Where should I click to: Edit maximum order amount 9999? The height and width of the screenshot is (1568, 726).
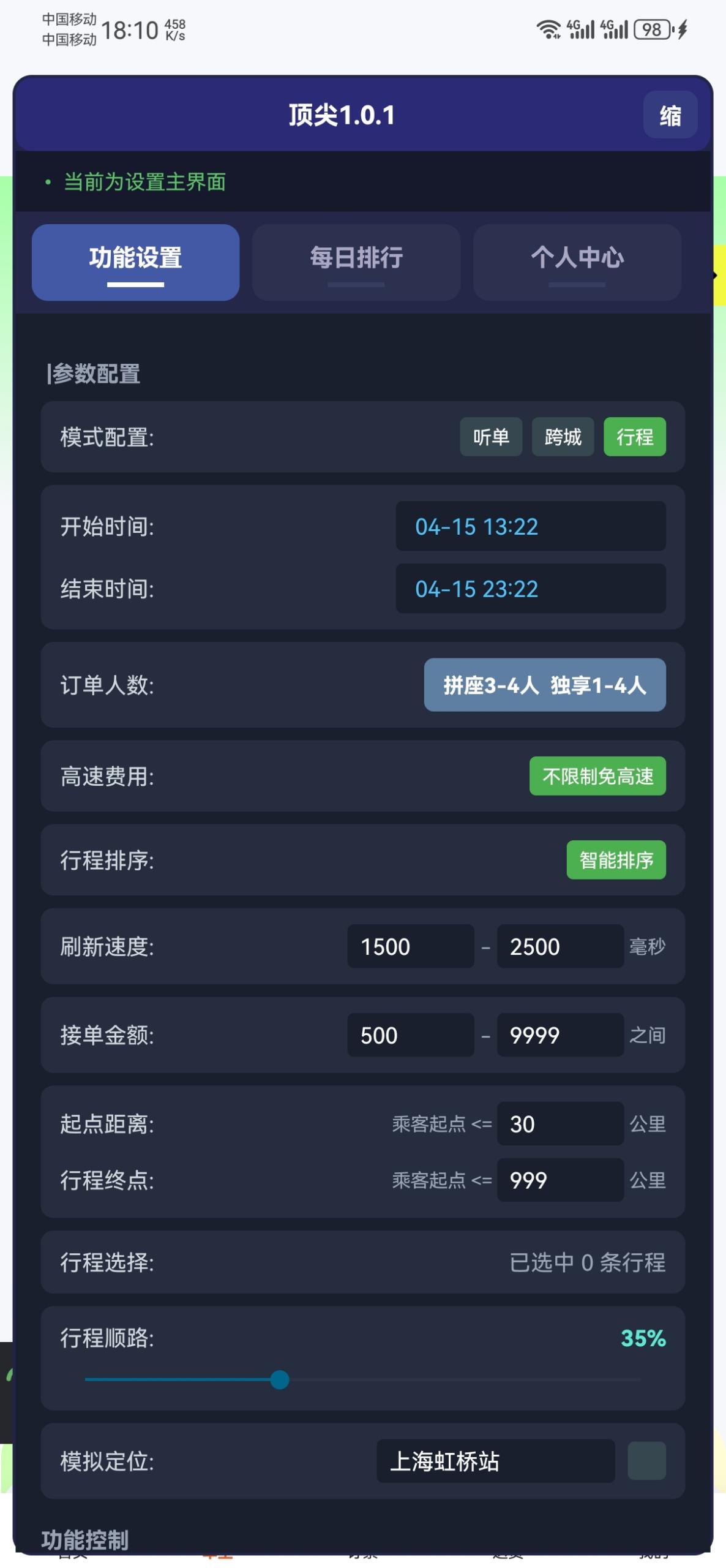click(x=560, y=1035)
